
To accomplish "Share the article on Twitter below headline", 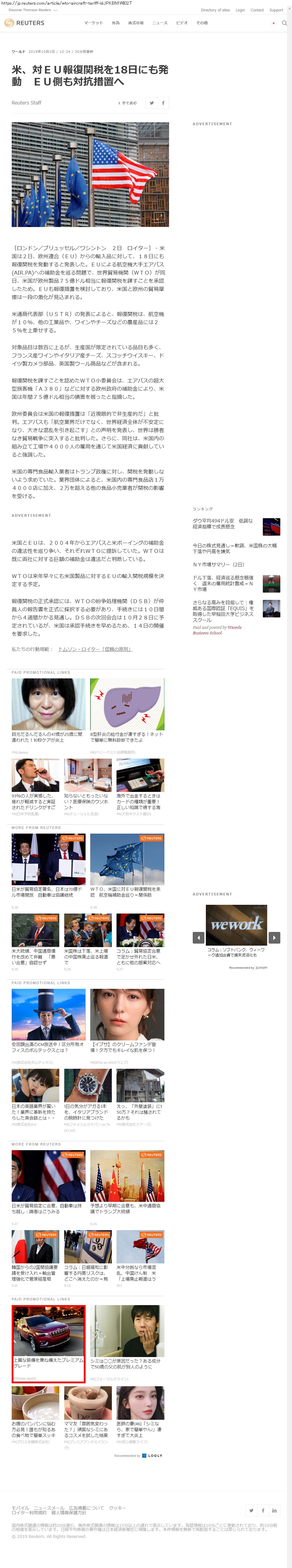I will coord(151,103).
